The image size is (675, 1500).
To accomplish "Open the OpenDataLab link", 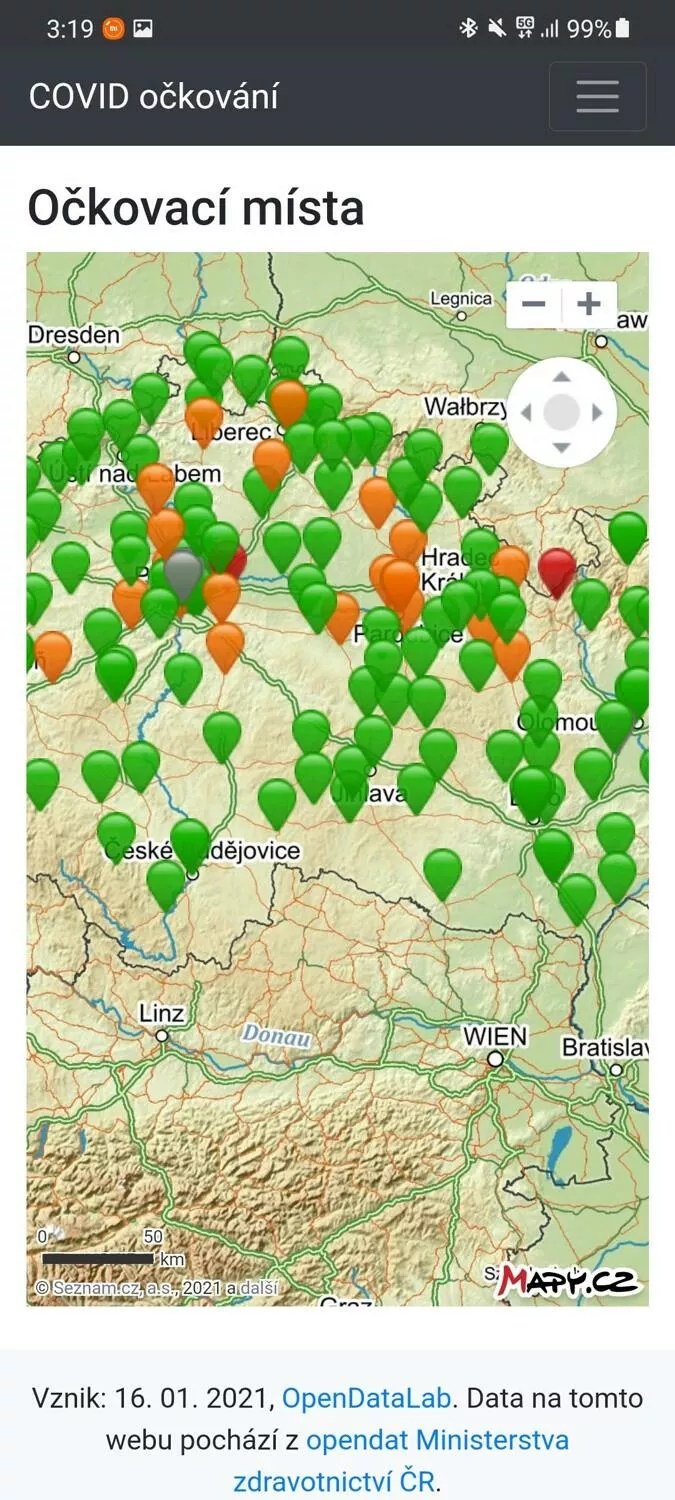I will 367,1398.
